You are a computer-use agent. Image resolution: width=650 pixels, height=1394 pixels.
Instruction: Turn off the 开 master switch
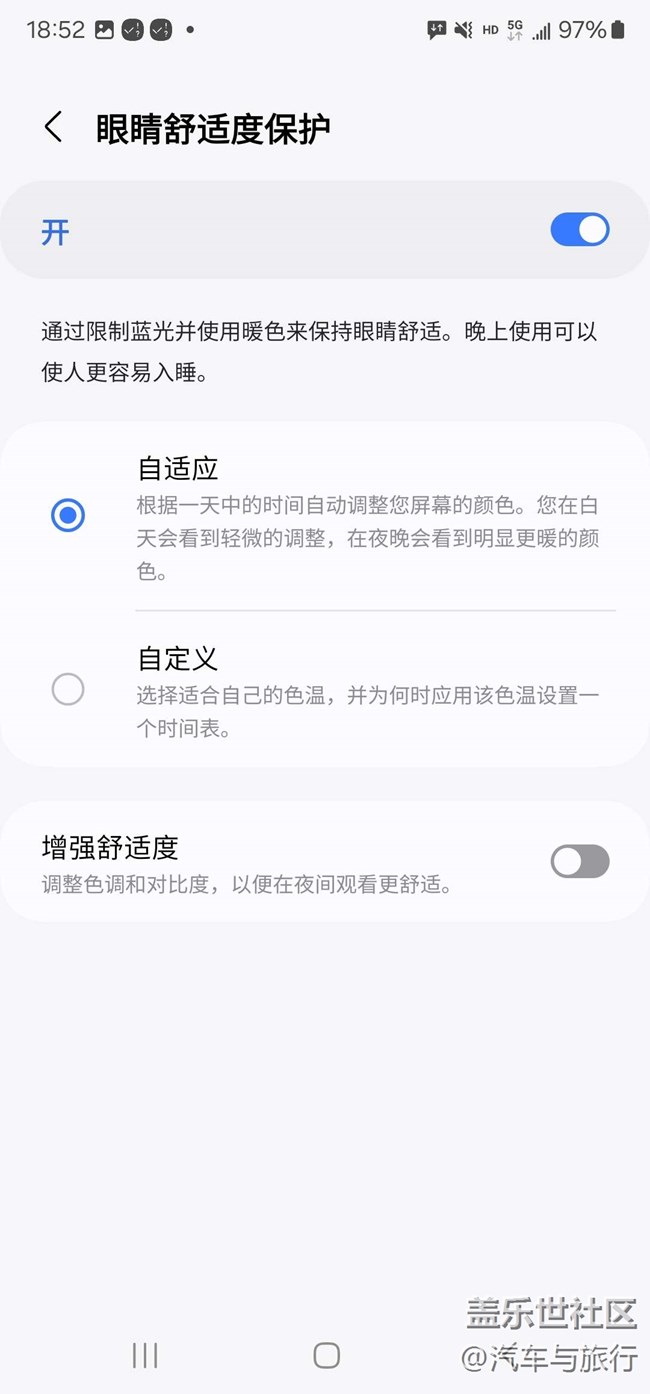(x=580, y=231)
